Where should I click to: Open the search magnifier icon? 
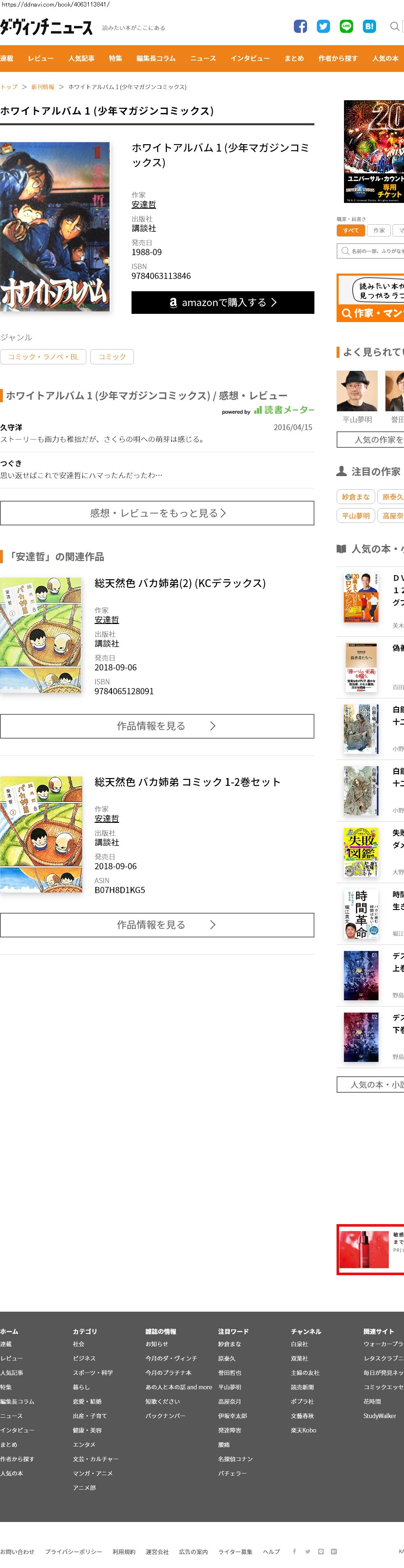coord(394,26)
